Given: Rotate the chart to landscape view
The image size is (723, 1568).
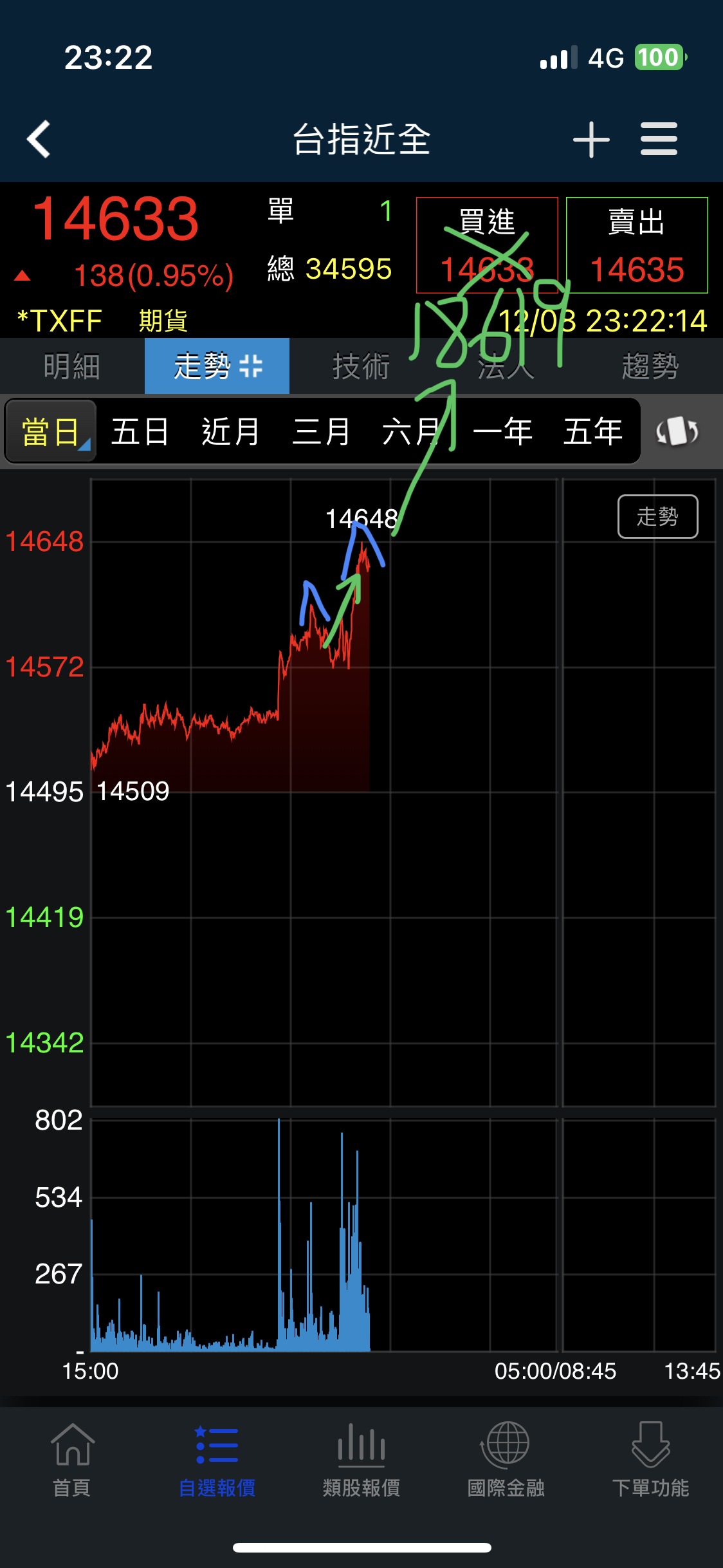Looking at the screenshot, I should click(677, 431).
